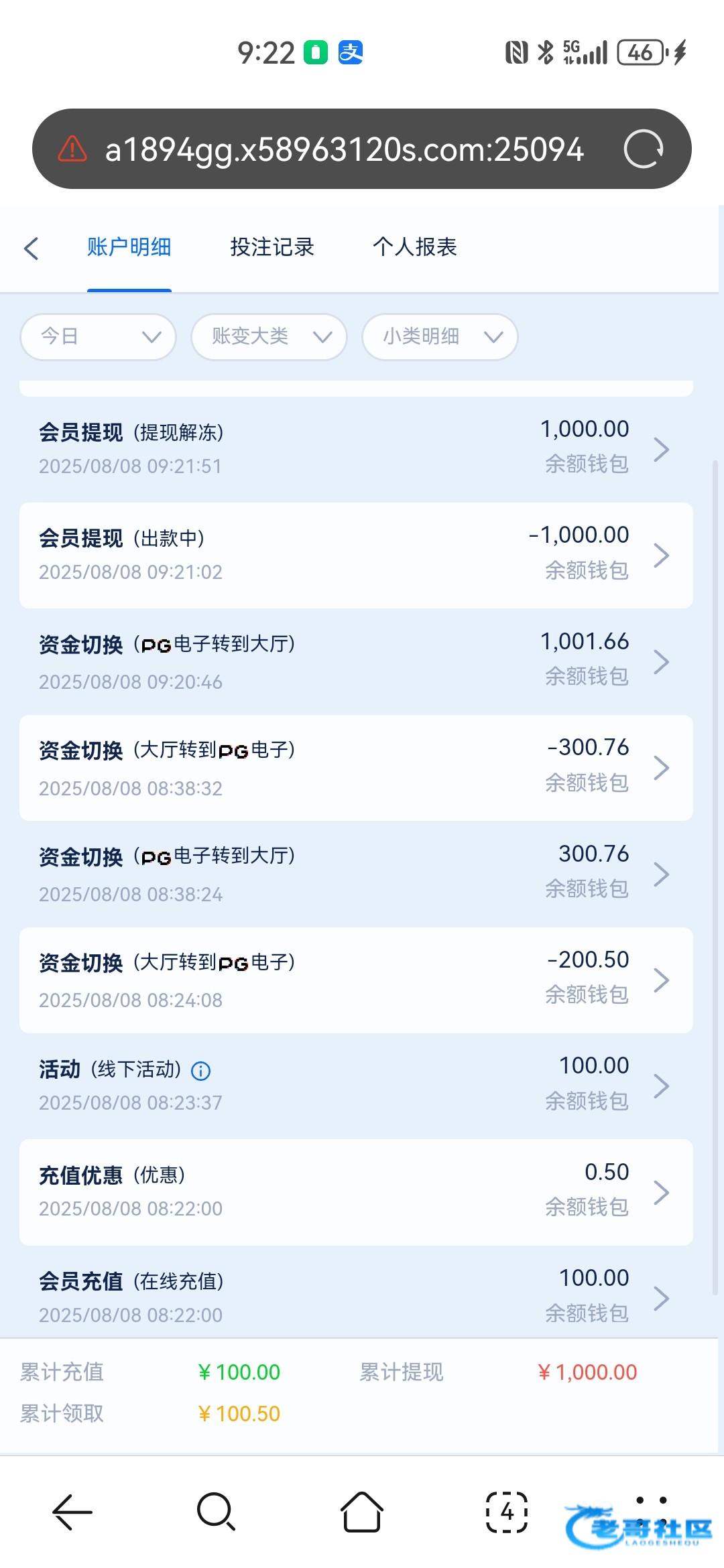
Task: Open the 账变大类 filter dropdown
Action: 269,336
